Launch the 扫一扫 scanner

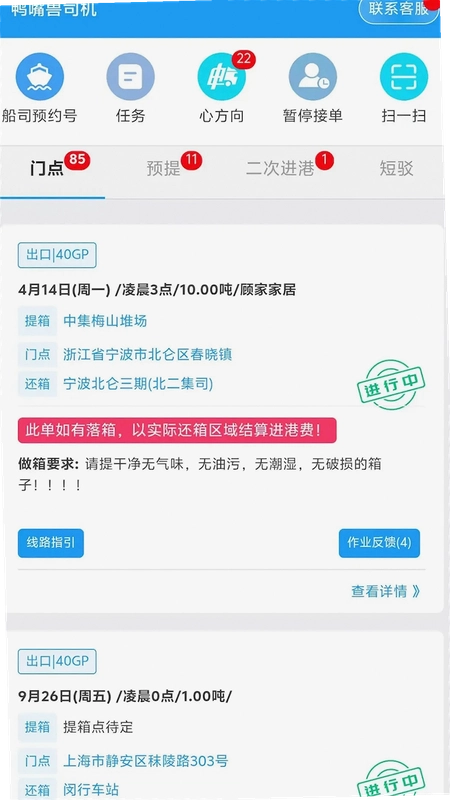point(404,88)
